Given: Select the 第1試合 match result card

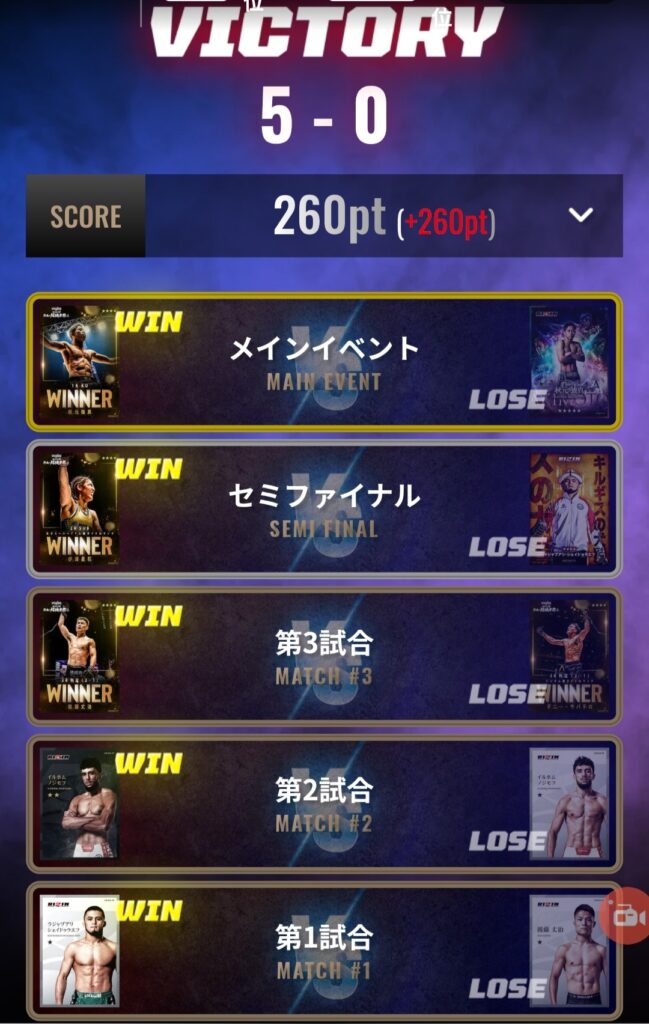Looking at the screenshot, I should tap(324, 951).
